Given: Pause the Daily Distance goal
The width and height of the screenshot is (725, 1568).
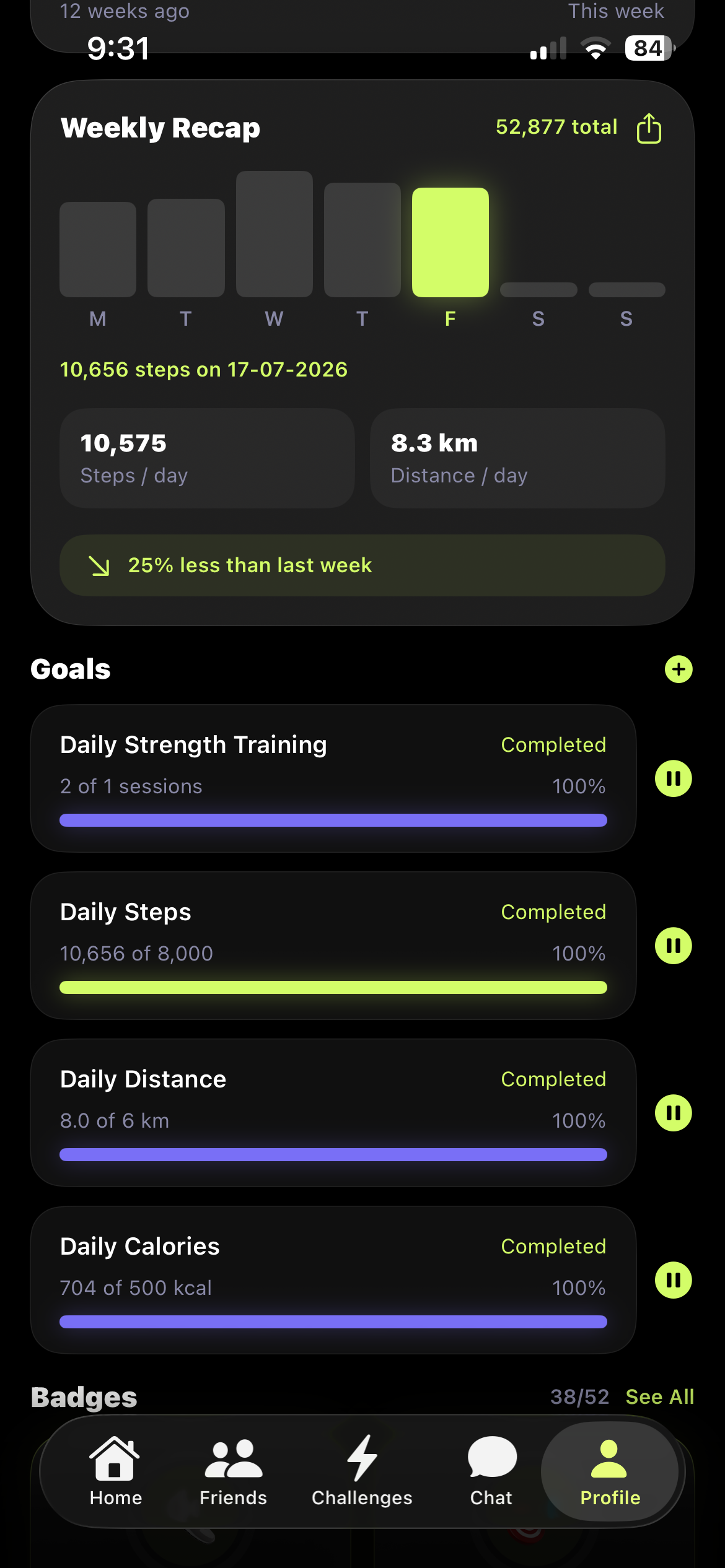Looking at the screenshot, I should (674, 1113).
